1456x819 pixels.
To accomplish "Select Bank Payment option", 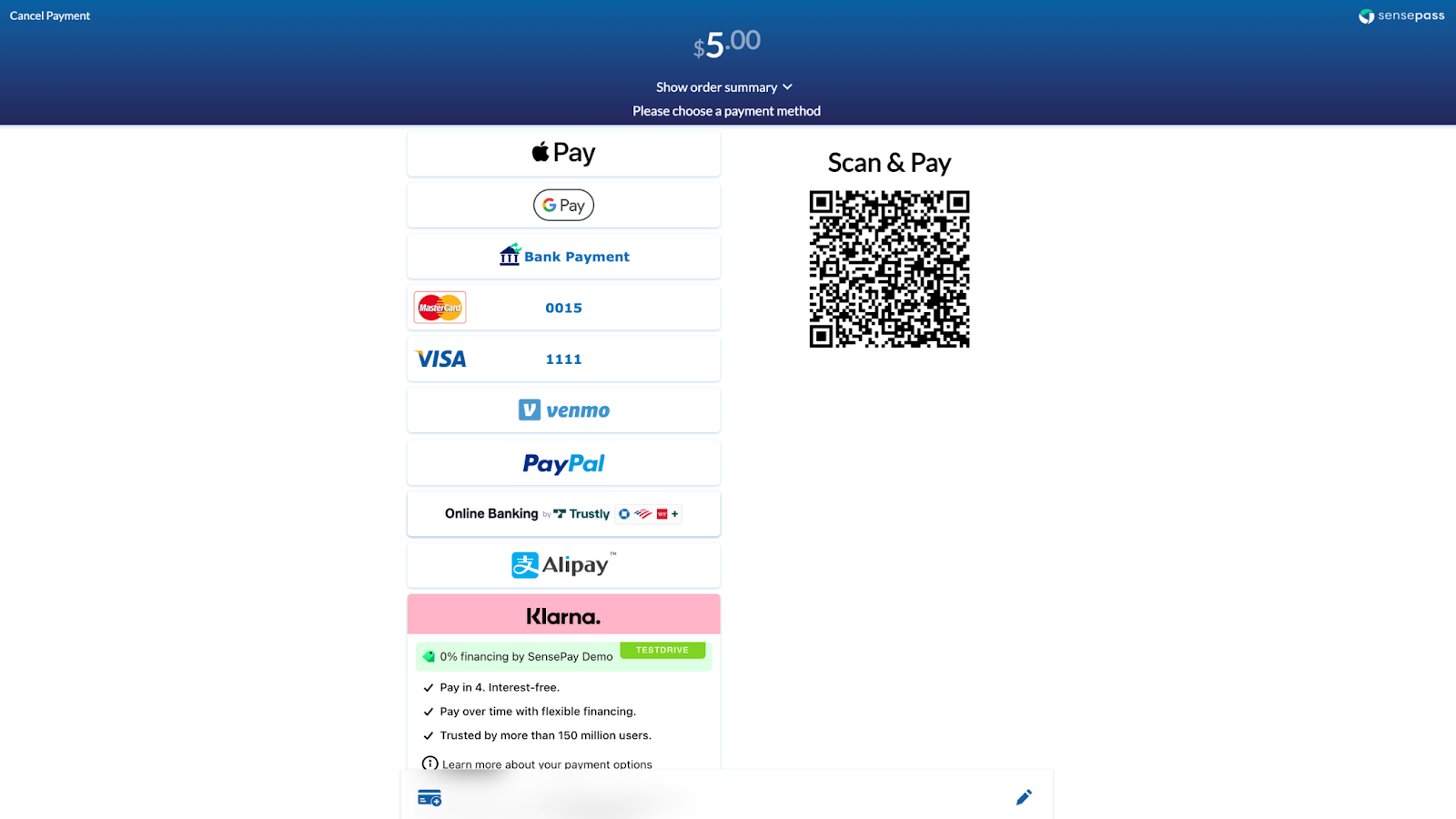I will coord(563,257).
